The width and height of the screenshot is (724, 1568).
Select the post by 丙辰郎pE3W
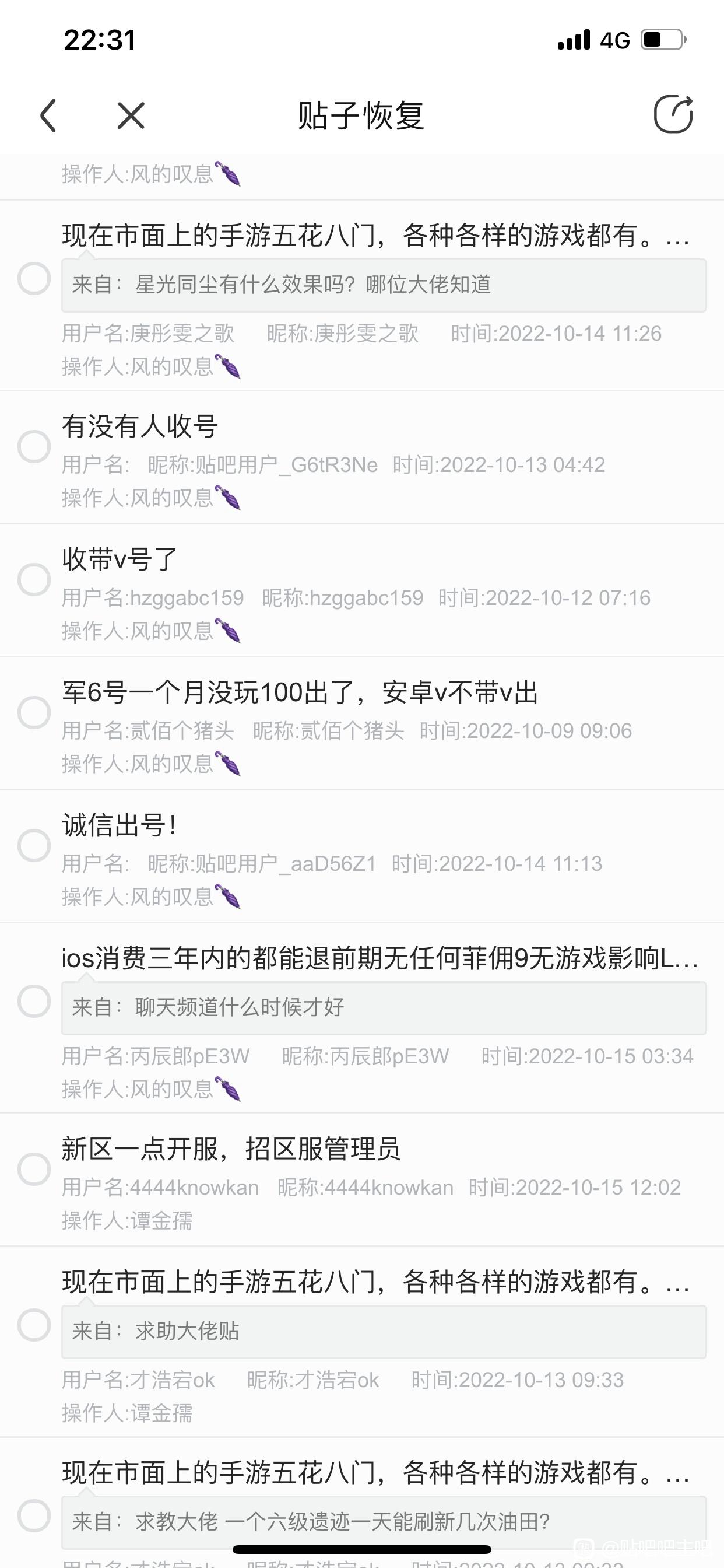34,1002
